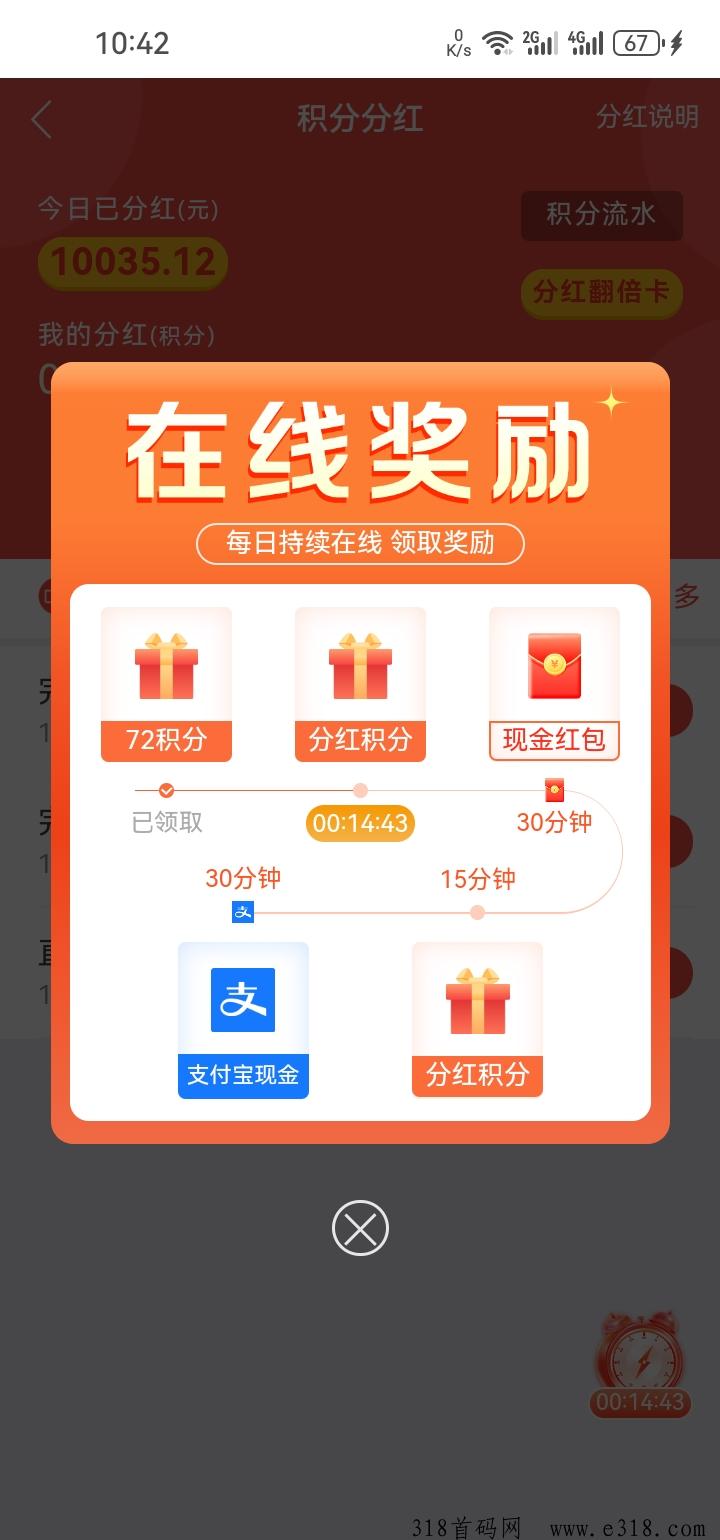Image resolution: width=720 pixels, height=1540 pixels.
Task: Tap the 分红积分 gift beside 支付宝现金
Action: 477,1020
